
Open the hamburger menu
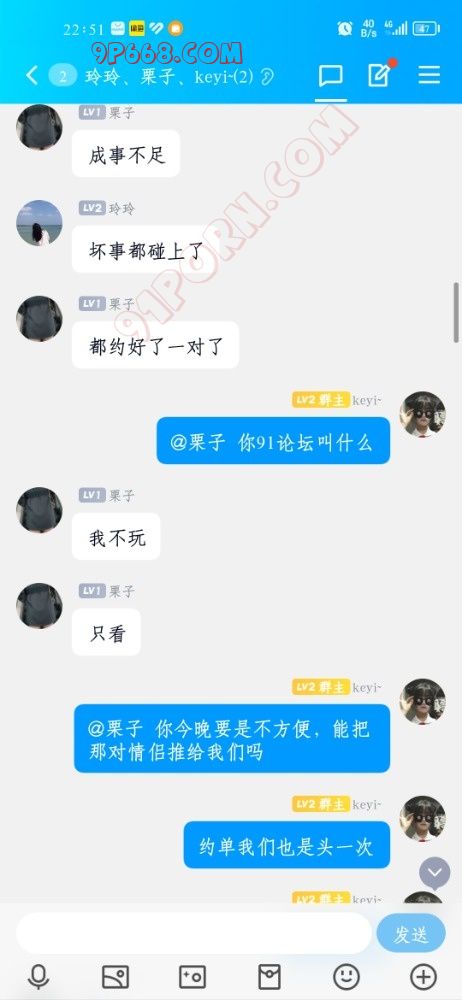[x=429, y=76]
